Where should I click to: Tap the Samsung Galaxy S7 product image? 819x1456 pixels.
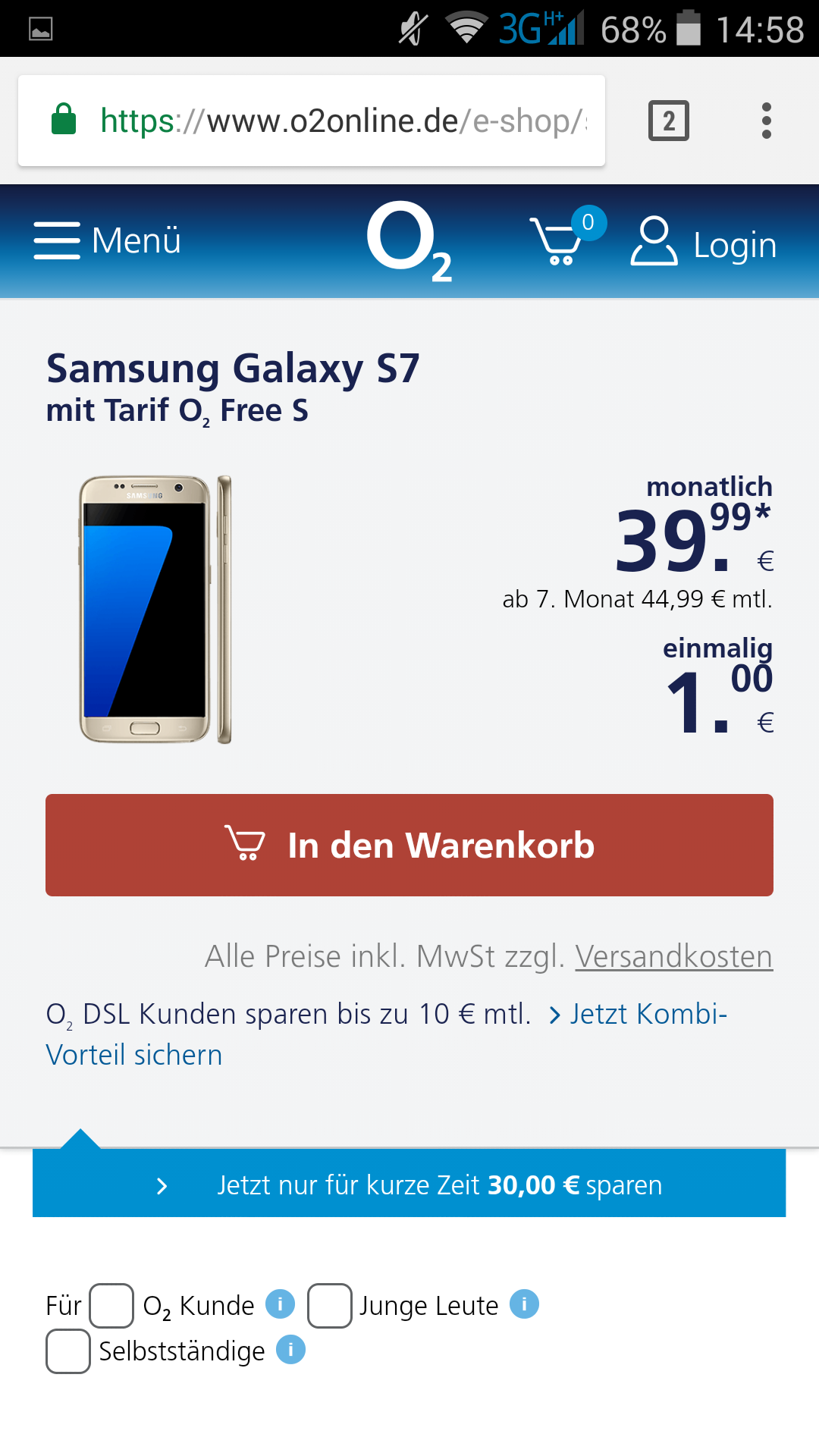tap(155, 609)
